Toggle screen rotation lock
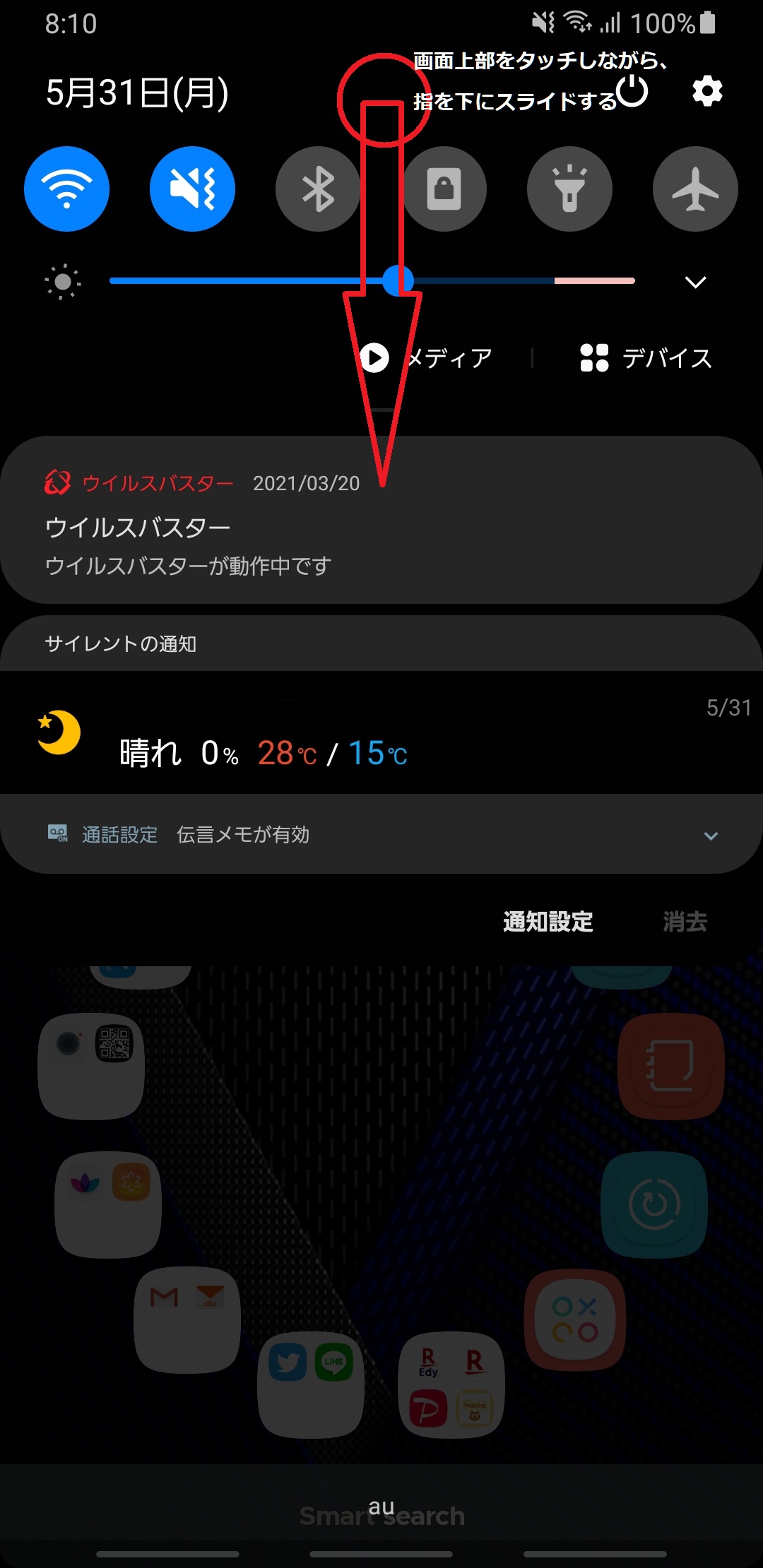 (x=444, y=189)
